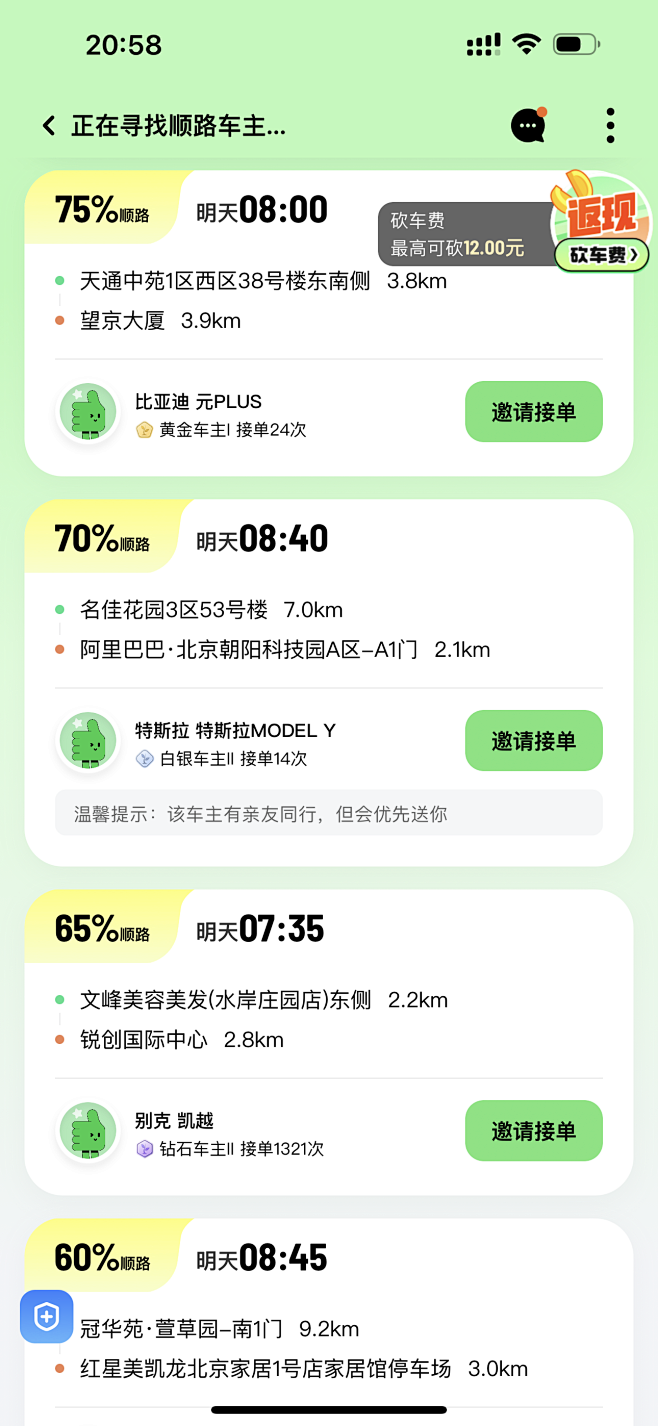Open the 70% route card from 名佳花园
Image resolution: width=658 pixels, height=1426 pixels.
pos(300,630)
